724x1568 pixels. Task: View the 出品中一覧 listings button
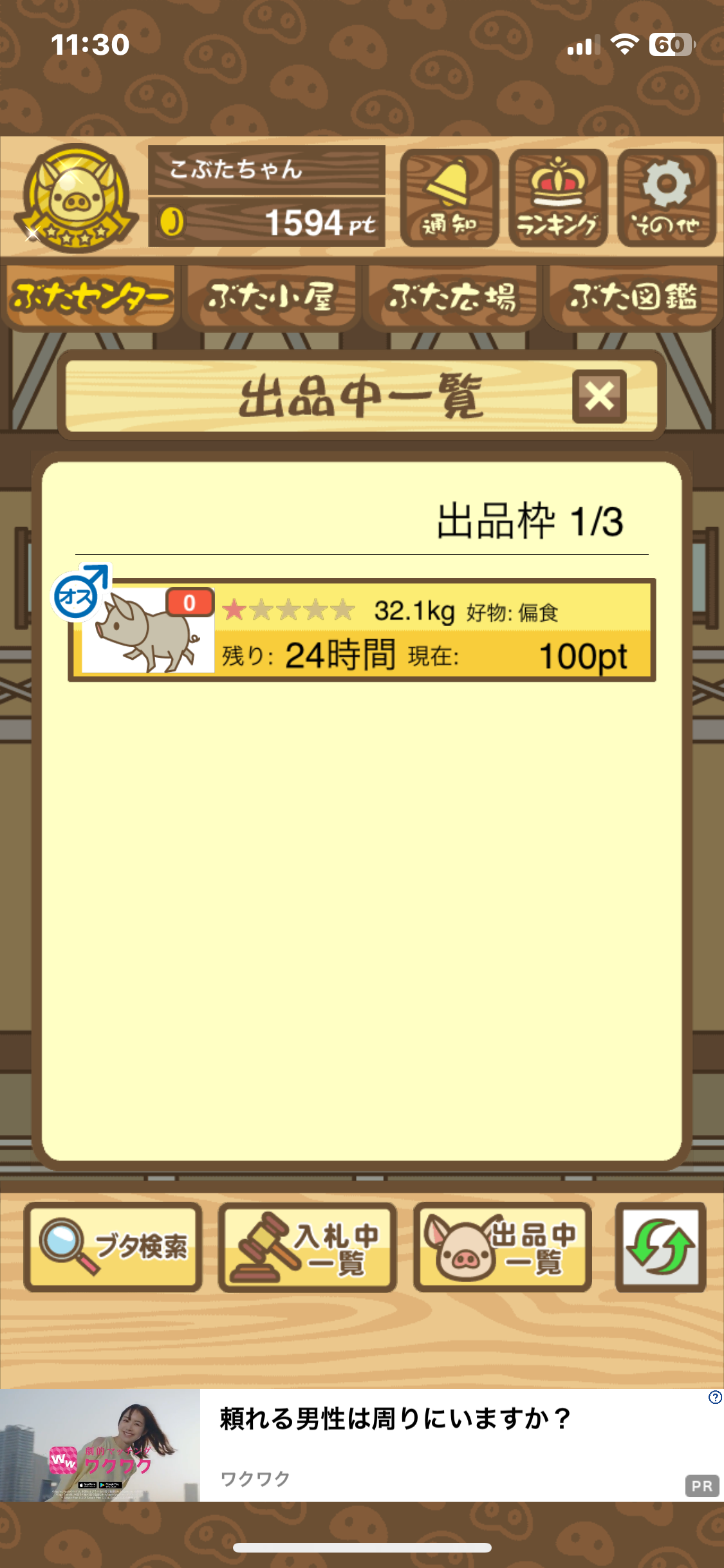pyautogui.click(x=502, y=1247)
